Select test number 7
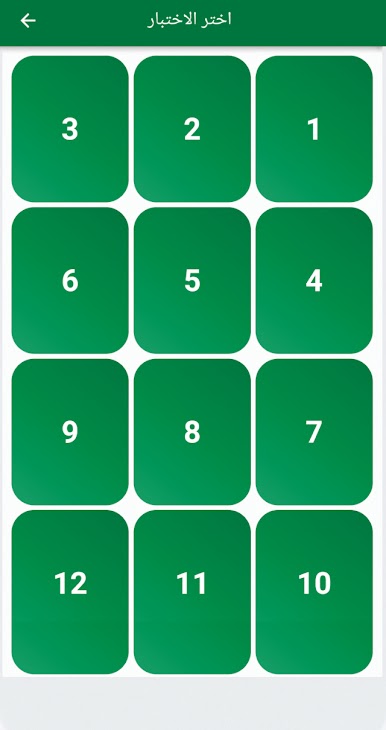This screenshot has width=386, height=730. (314, 432)
